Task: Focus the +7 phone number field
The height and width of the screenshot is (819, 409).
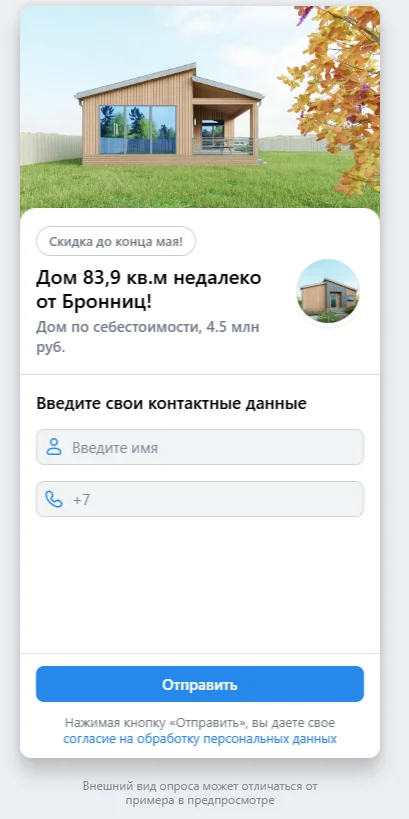Action: point(200,499)
